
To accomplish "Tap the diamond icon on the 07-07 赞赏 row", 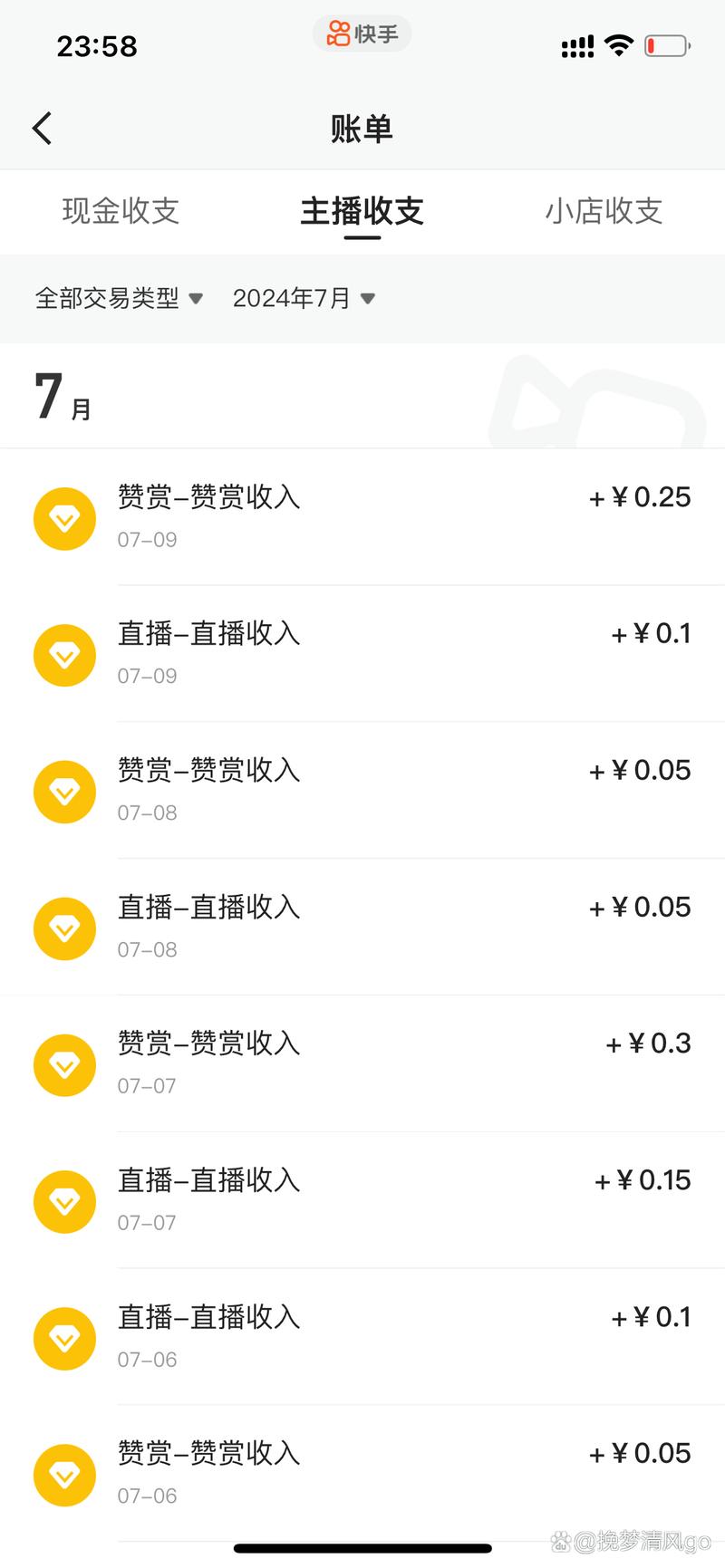I will [64, 1065].
